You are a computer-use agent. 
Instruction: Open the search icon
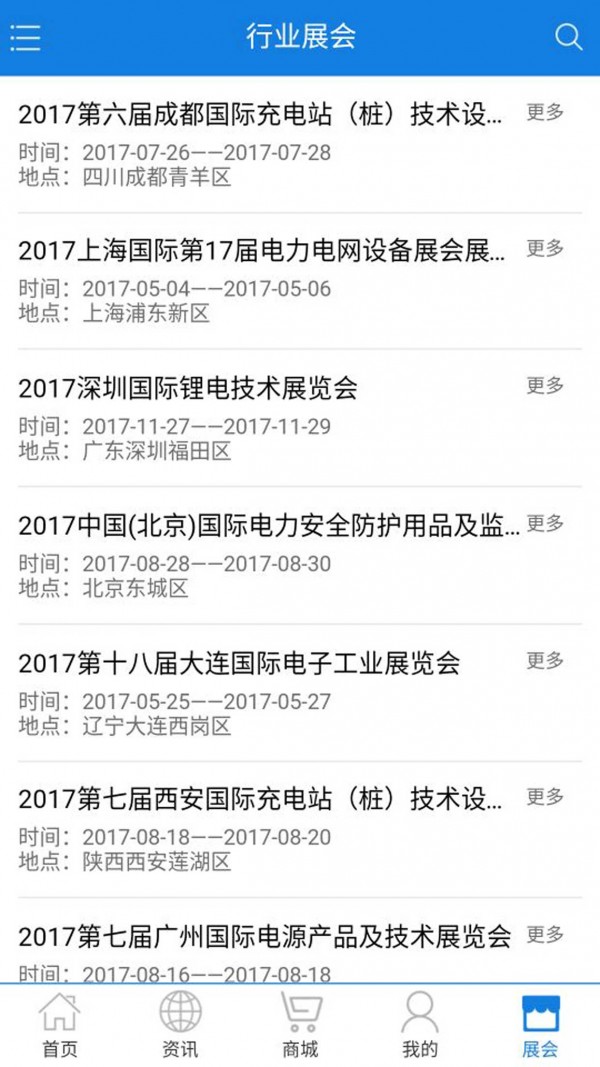(568, 37)
